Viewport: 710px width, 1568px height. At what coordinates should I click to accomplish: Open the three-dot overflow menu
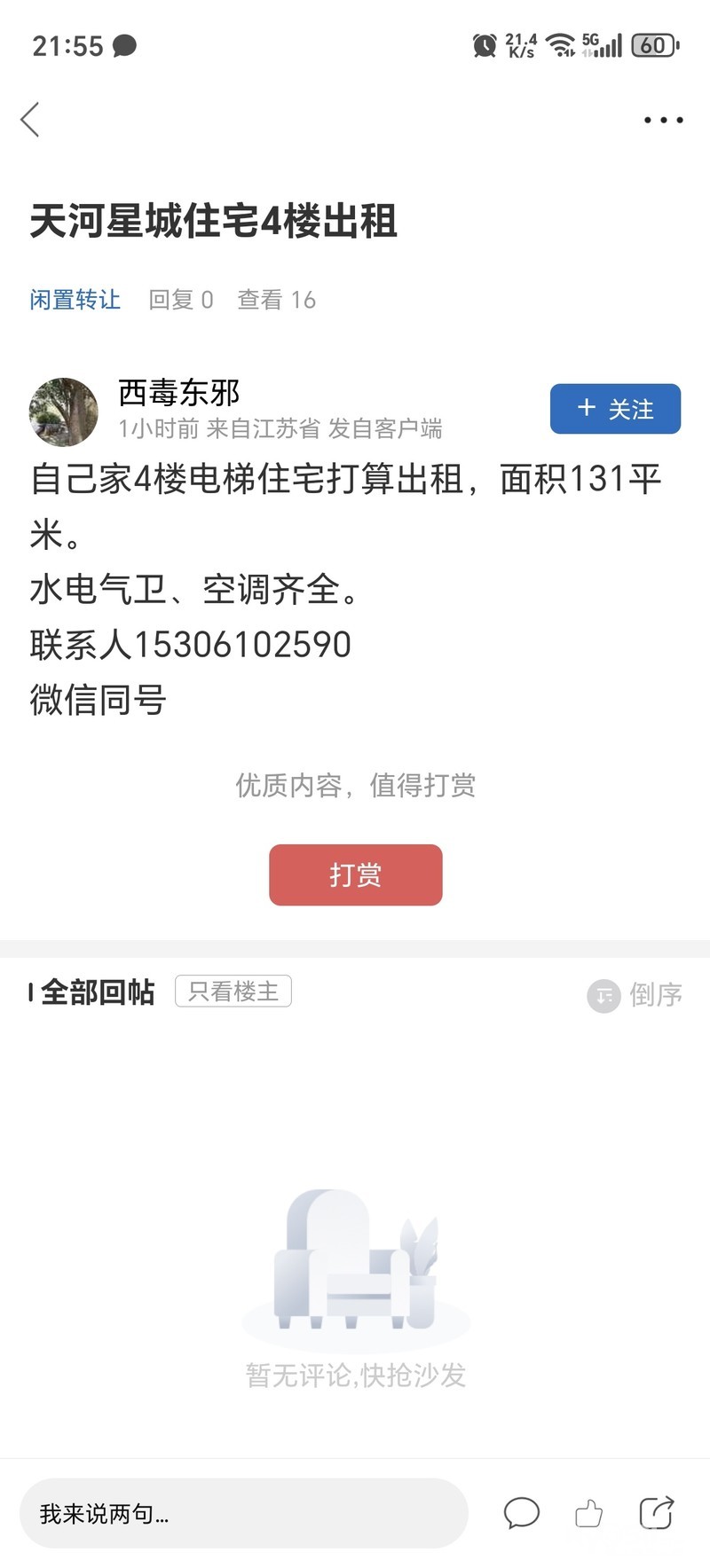click(x=663, y=120)
